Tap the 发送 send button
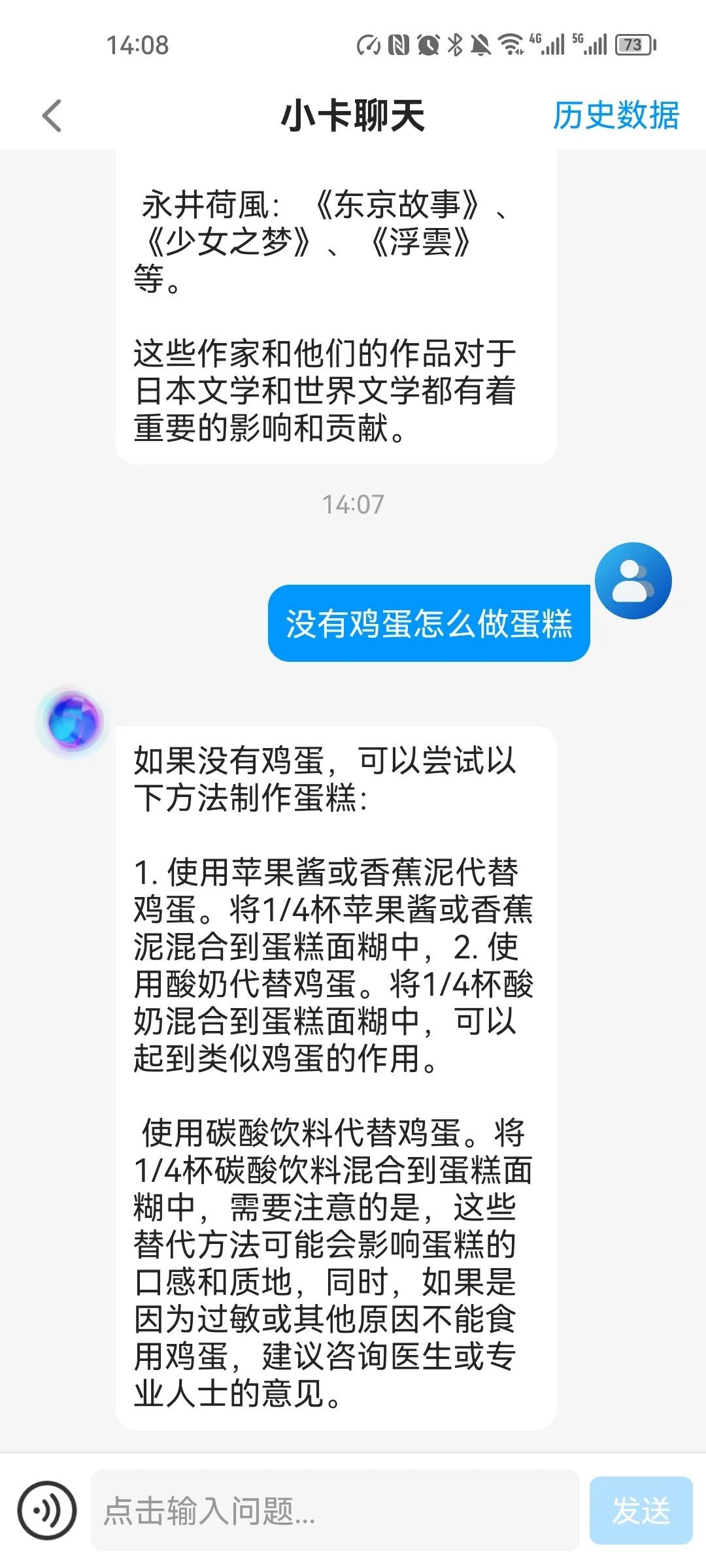 click(640, 1510)
